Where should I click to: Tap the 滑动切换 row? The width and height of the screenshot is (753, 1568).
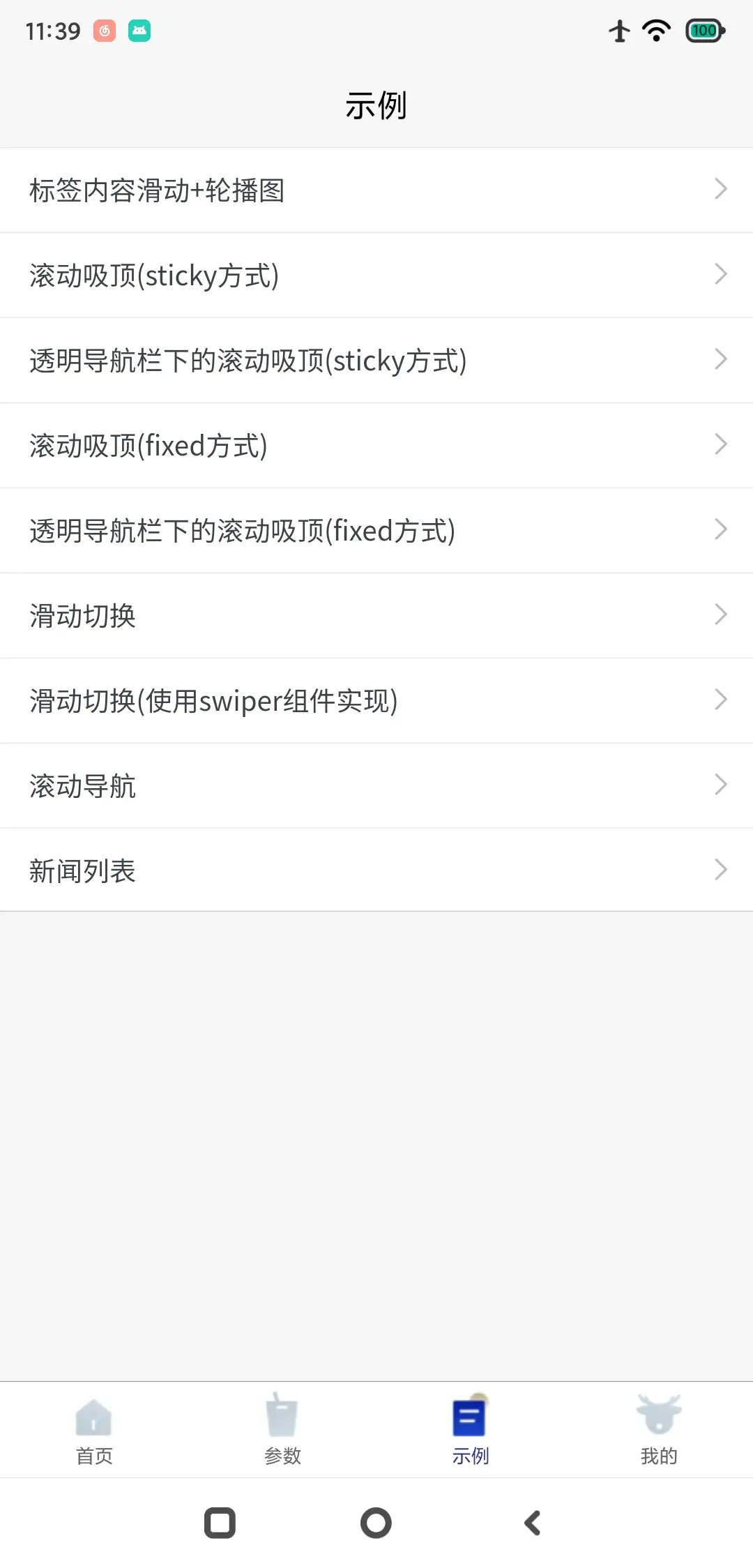tap(376, 615)
